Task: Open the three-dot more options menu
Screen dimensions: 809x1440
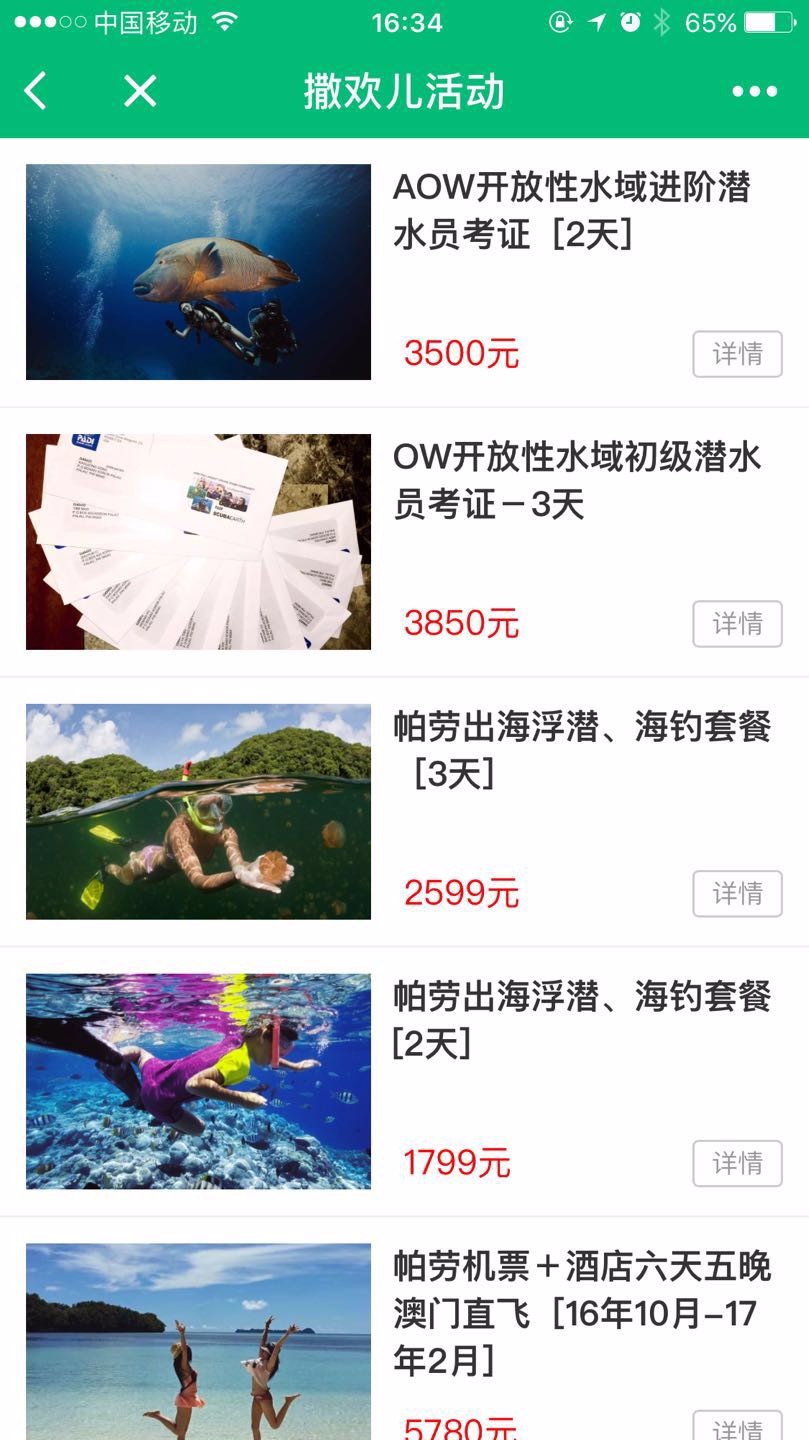Action: click(754, 92)
